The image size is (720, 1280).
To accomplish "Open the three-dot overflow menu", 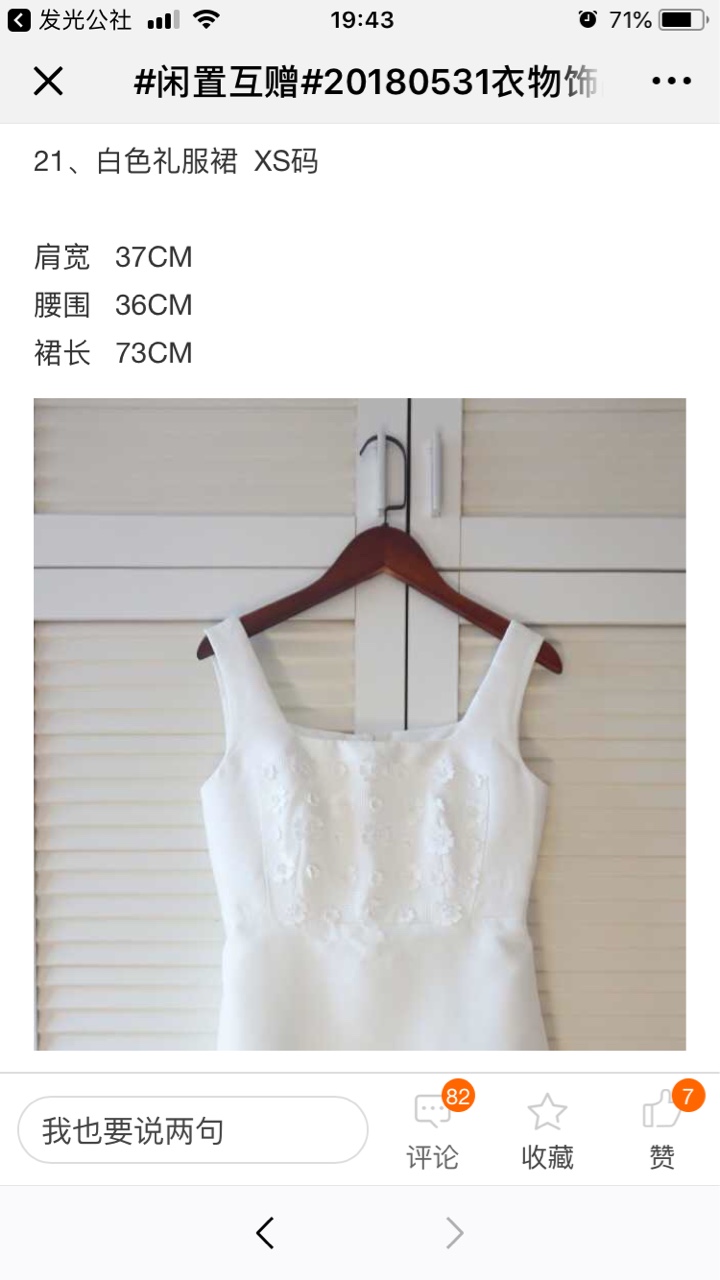I will [x=671, y=82].
